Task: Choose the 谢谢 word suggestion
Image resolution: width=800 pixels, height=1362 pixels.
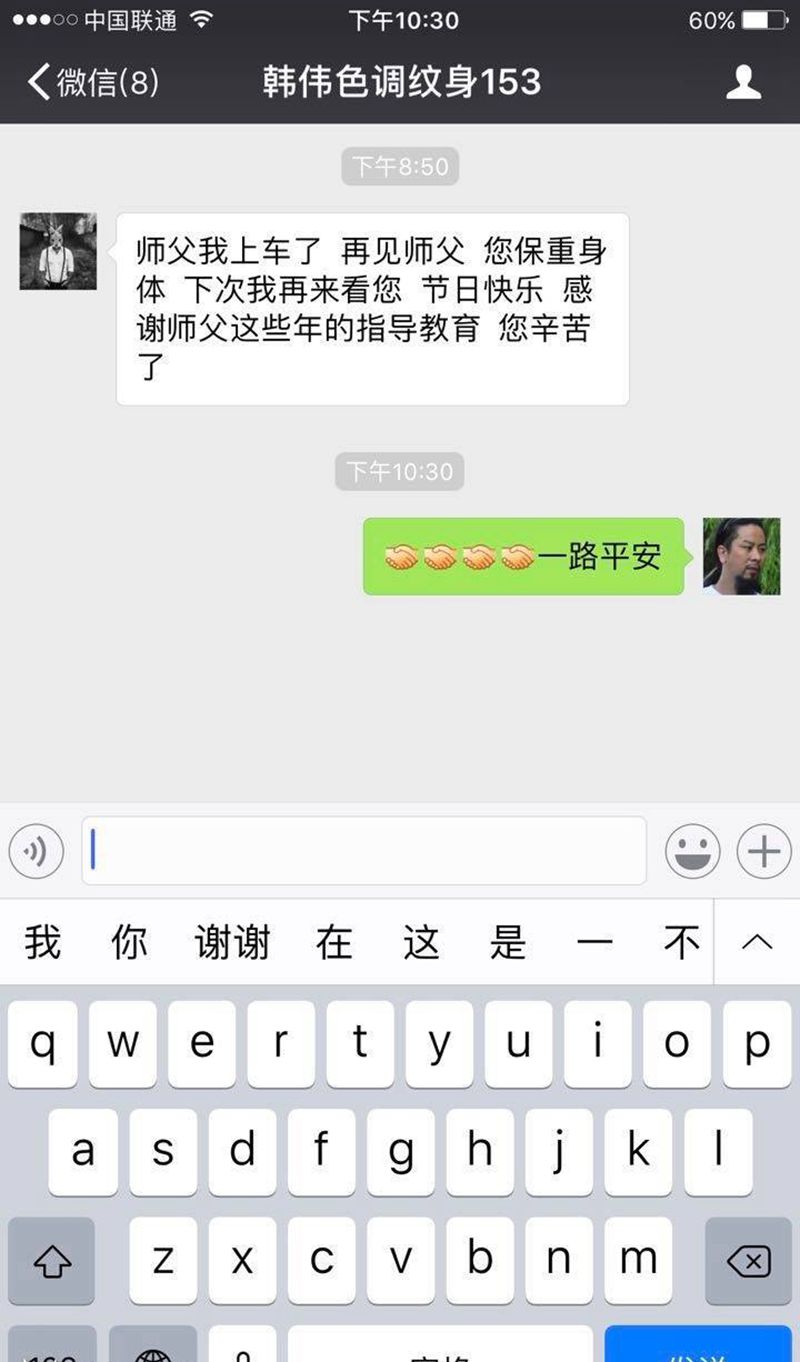Action: 232,942
